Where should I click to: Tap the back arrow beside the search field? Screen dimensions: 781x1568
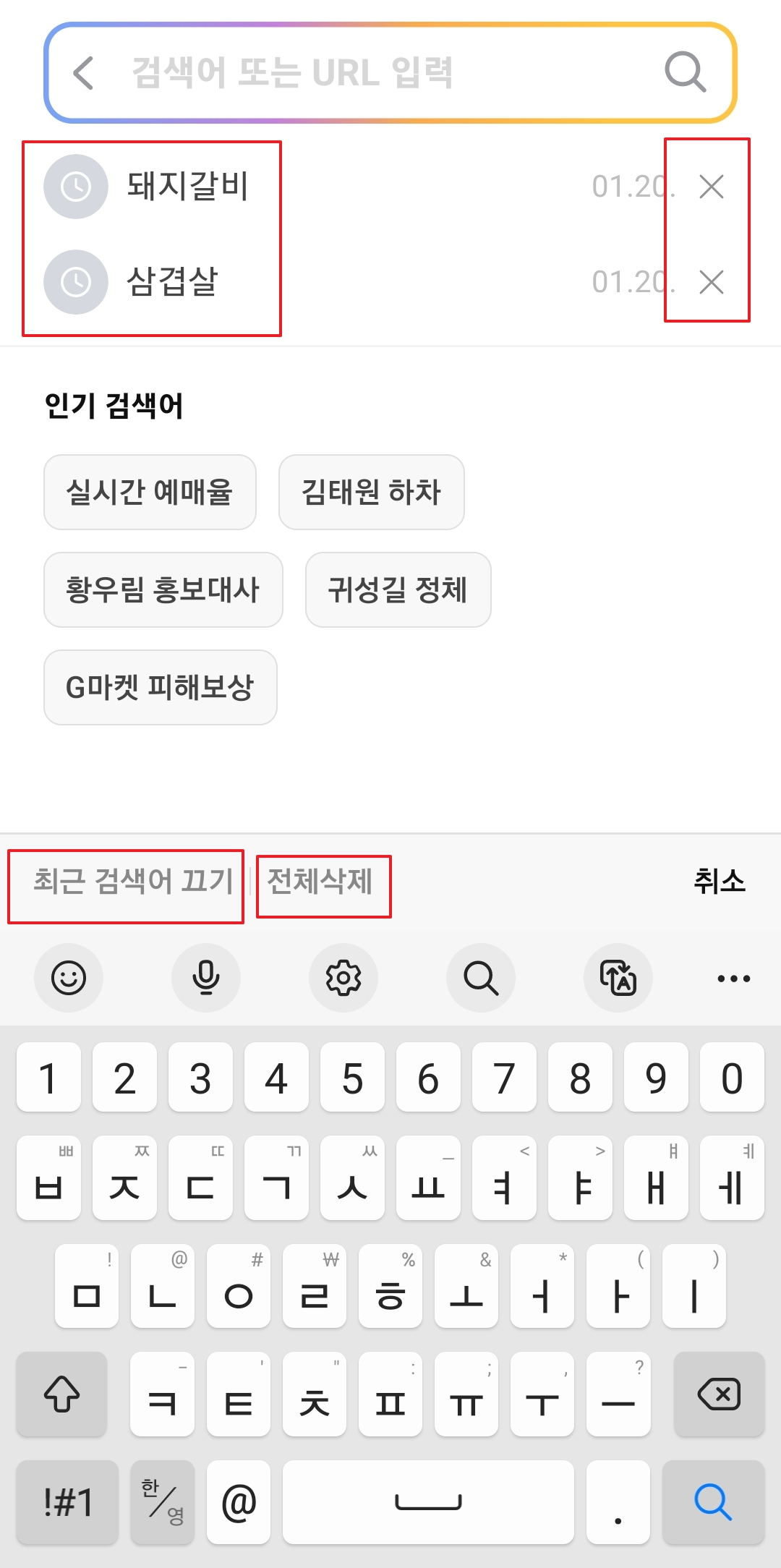point(83,72)
